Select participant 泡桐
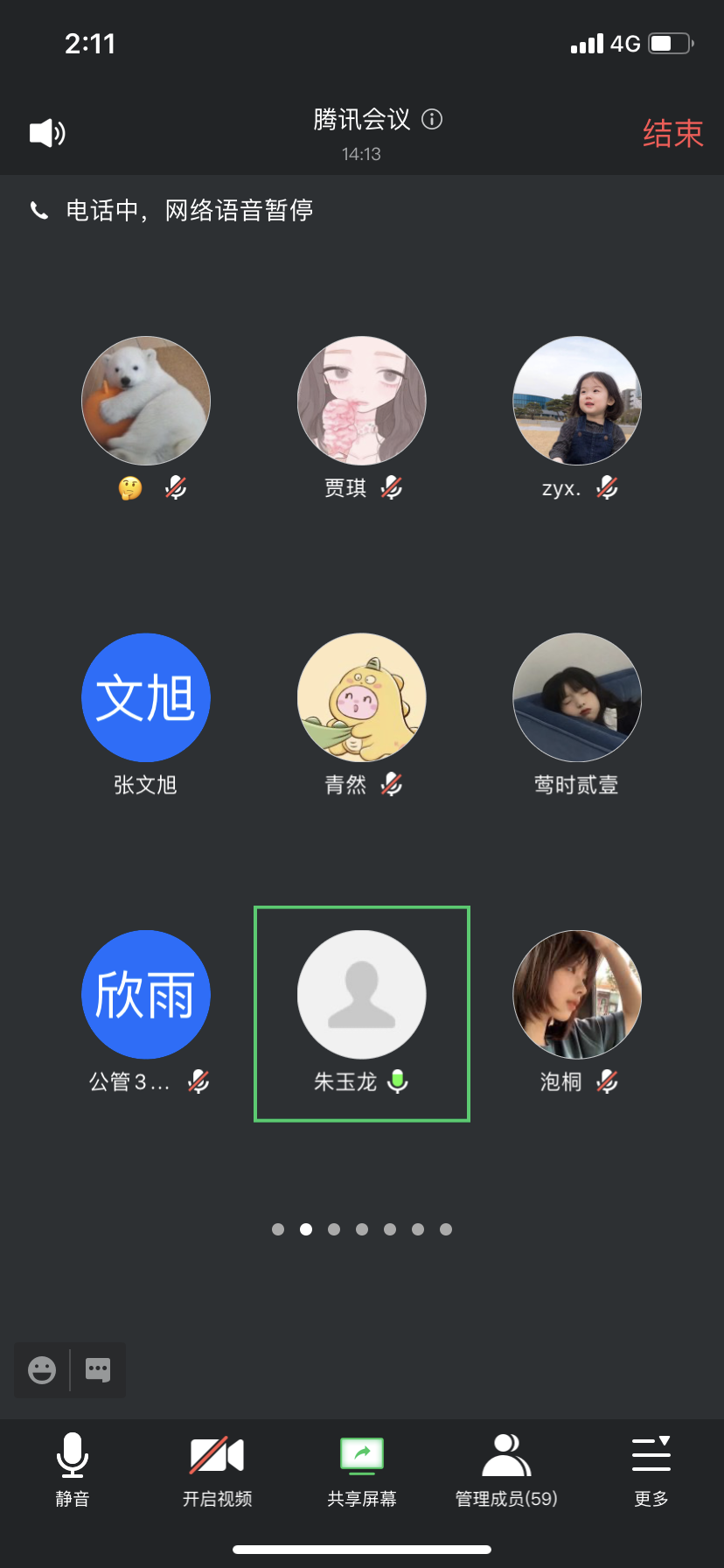 (577, 995)
